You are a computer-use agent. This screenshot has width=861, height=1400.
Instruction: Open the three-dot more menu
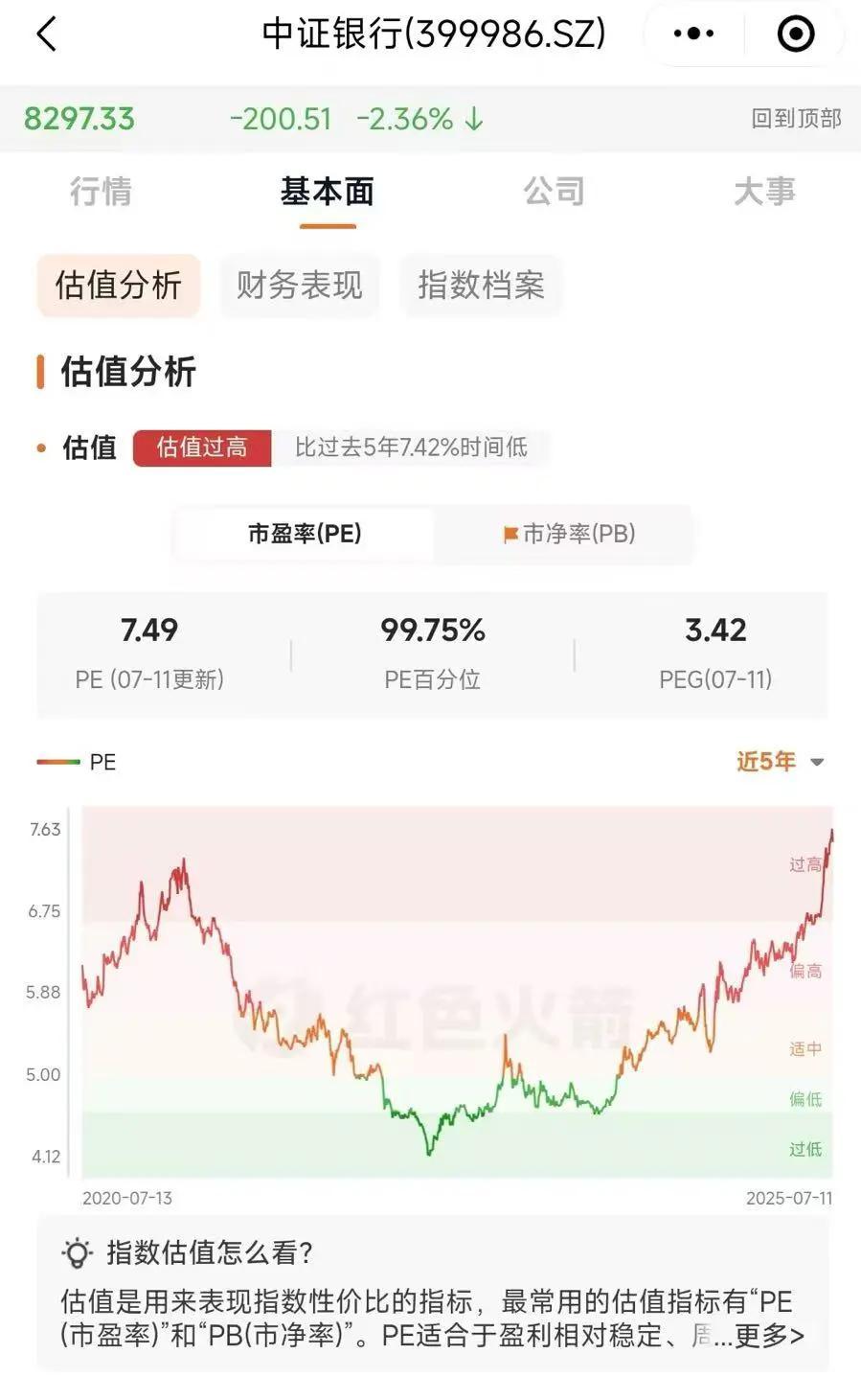pyautogui.click(x=693, y=34)
